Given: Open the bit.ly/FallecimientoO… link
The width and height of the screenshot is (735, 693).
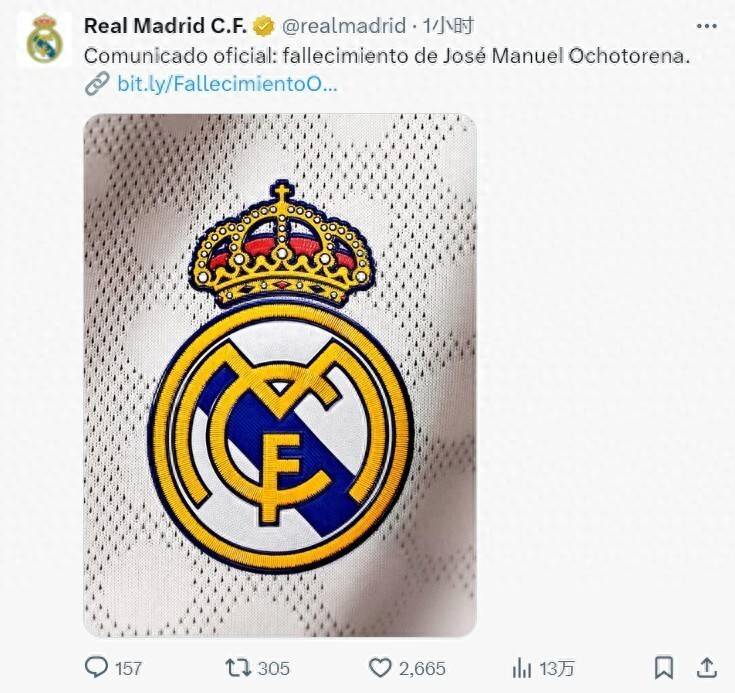Looking at the screenshot, I should (226, 84).
